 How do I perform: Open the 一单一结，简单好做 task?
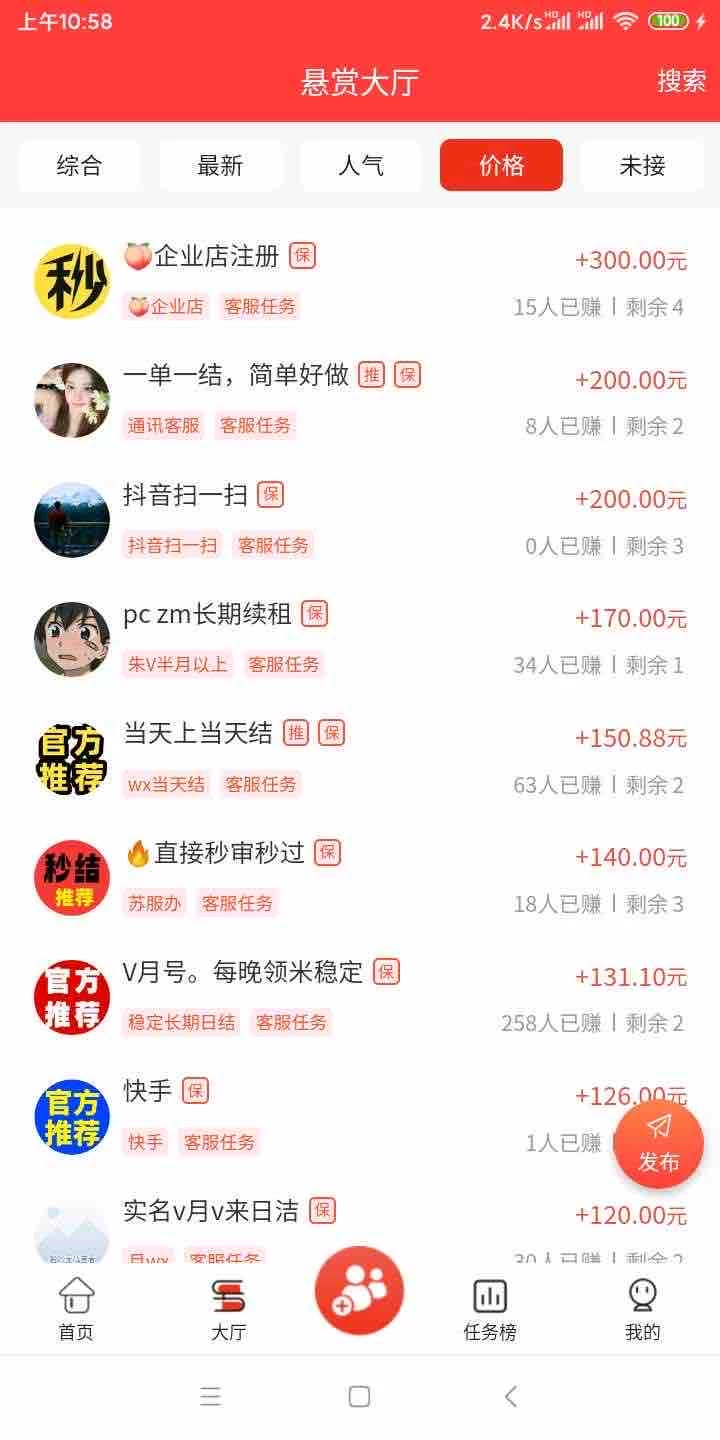coord(360,399)
